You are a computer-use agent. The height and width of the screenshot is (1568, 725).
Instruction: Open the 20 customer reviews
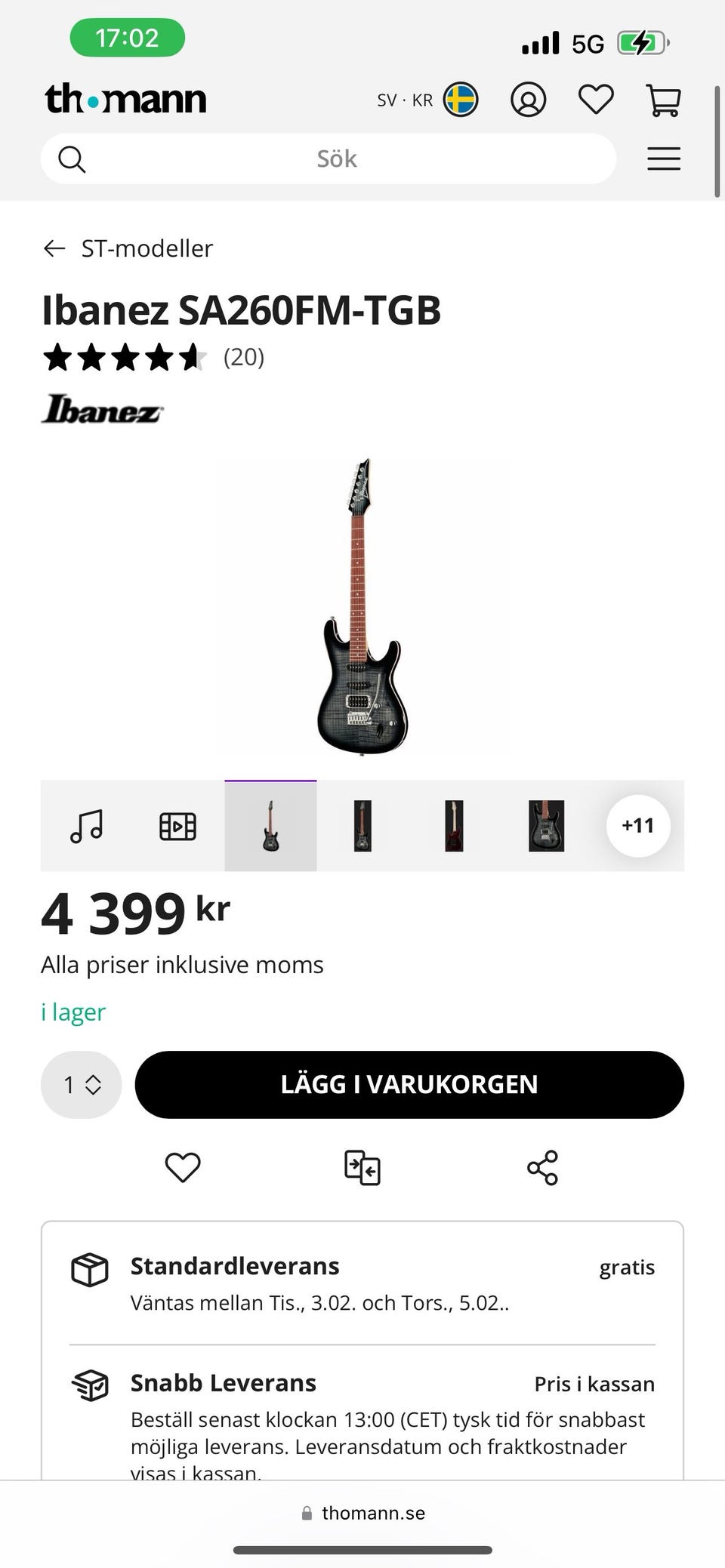(243, 357)
